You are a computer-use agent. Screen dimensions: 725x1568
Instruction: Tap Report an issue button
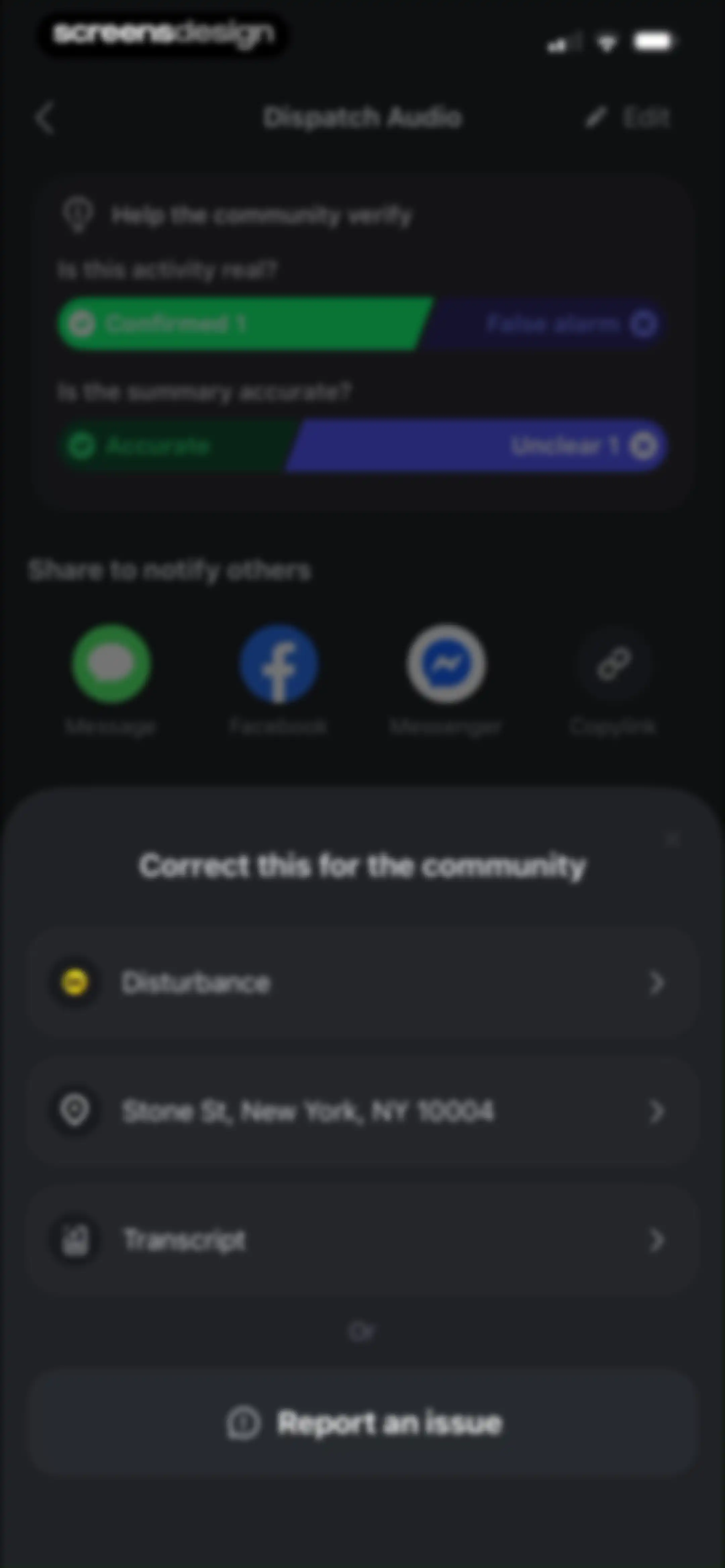[x=362, y=1423]
